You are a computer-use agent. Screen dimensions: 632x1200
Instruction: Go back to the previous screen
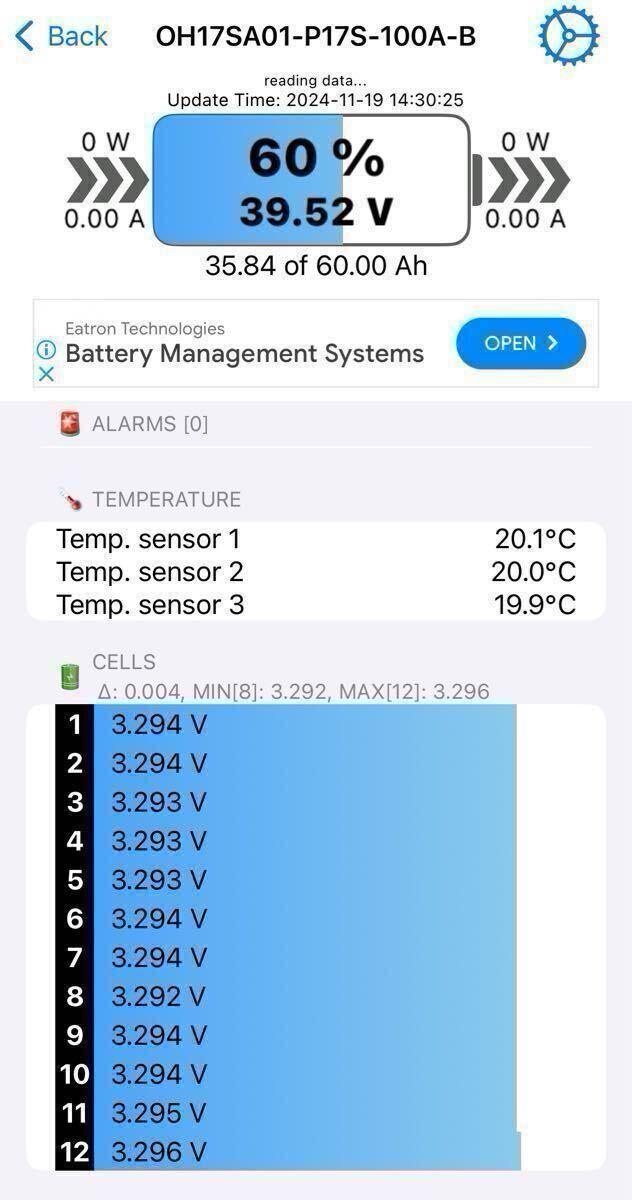(61, 36)
